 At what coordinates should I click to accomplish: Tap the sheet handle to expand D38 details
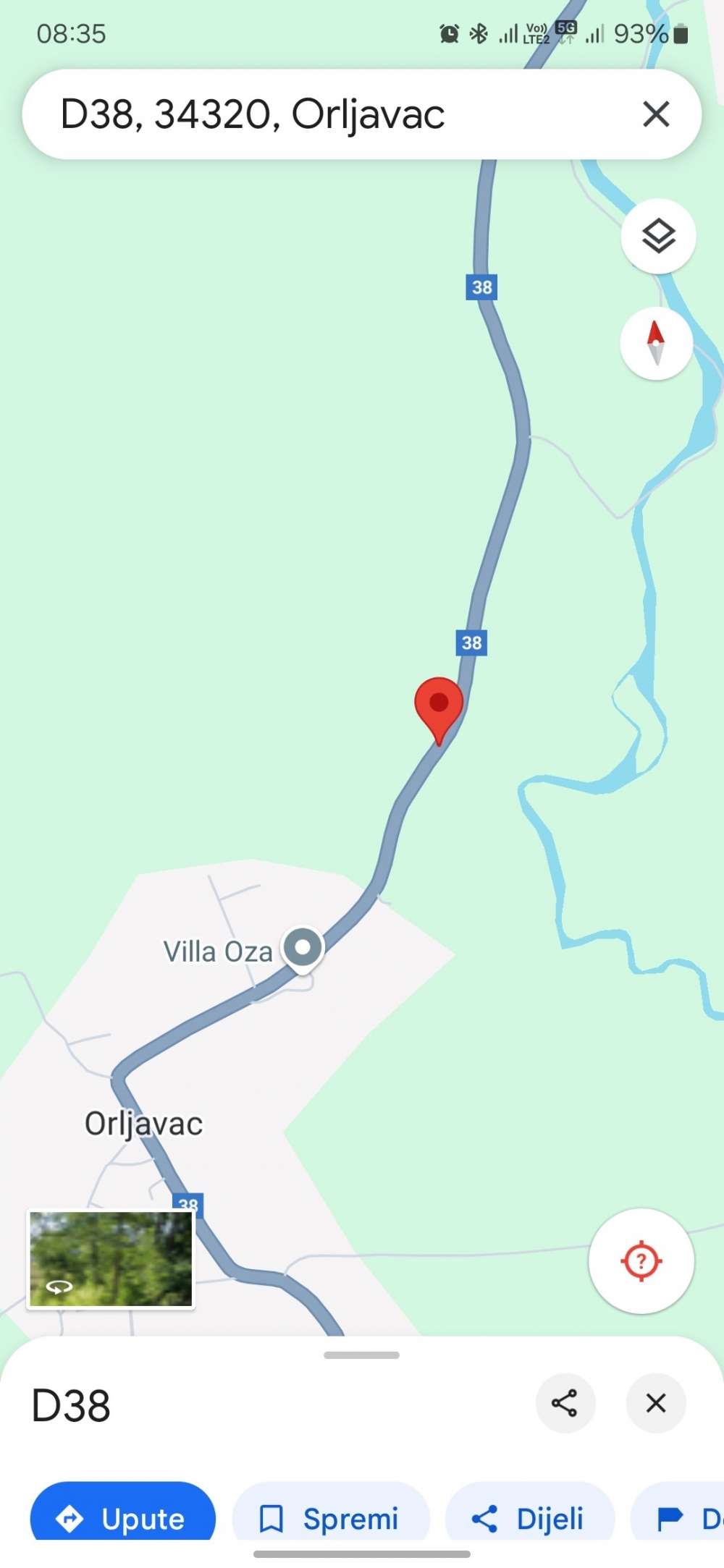pos(362,1355)
